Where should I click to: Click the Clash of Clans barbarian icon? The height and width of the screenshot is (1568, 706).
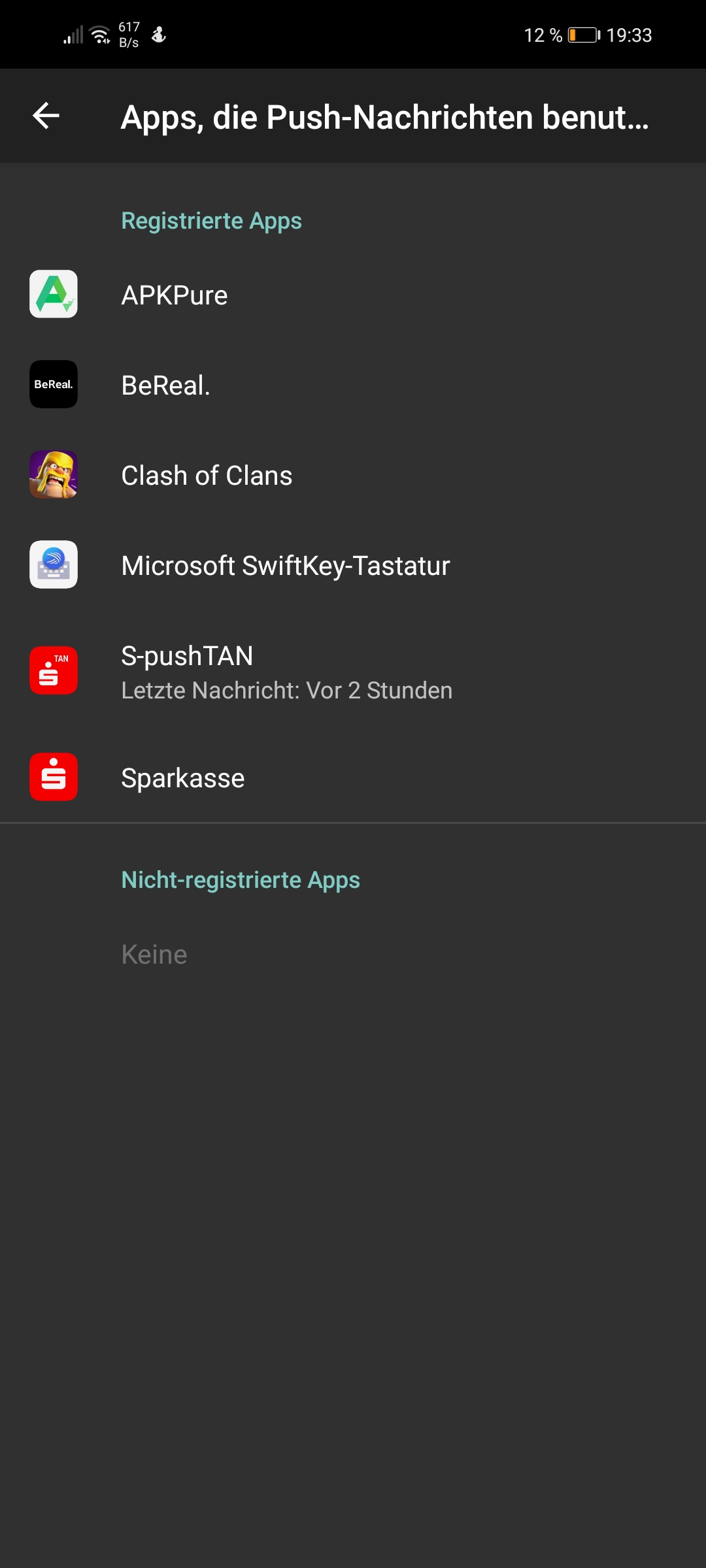[x=53, y=475]
